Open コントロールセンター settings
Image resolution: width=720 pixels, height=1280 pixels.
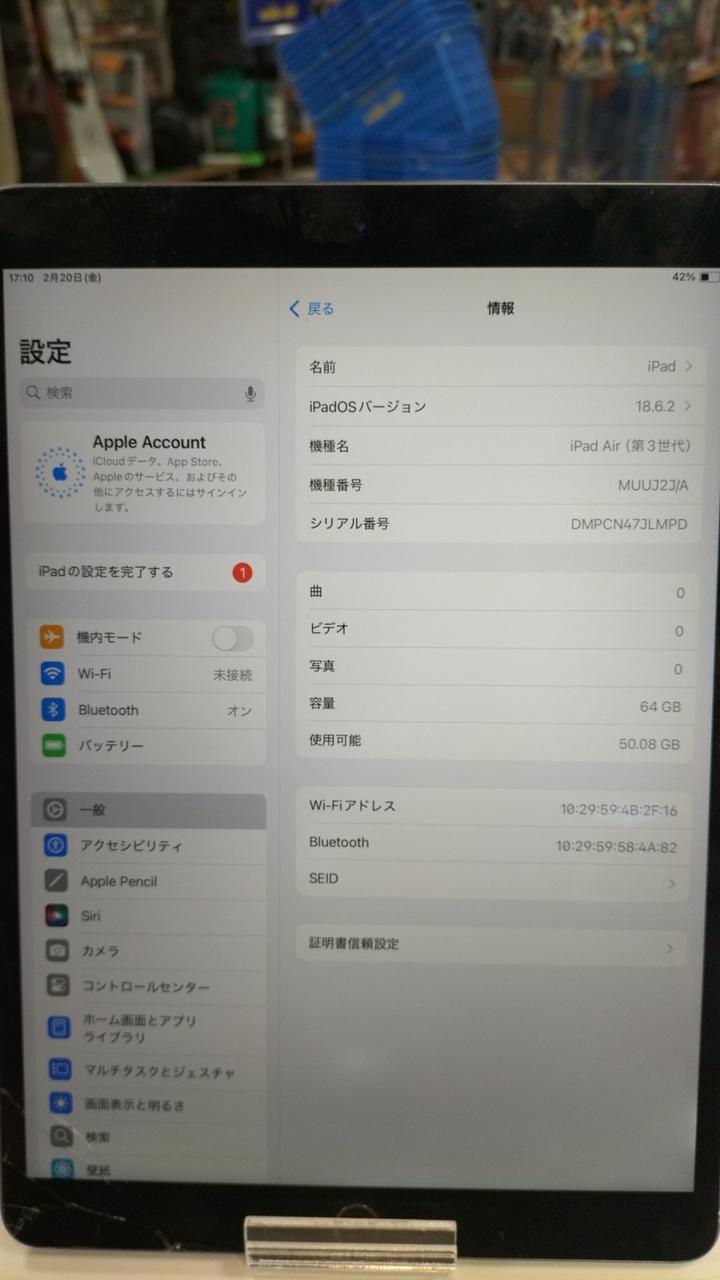(x=150, y=987)
